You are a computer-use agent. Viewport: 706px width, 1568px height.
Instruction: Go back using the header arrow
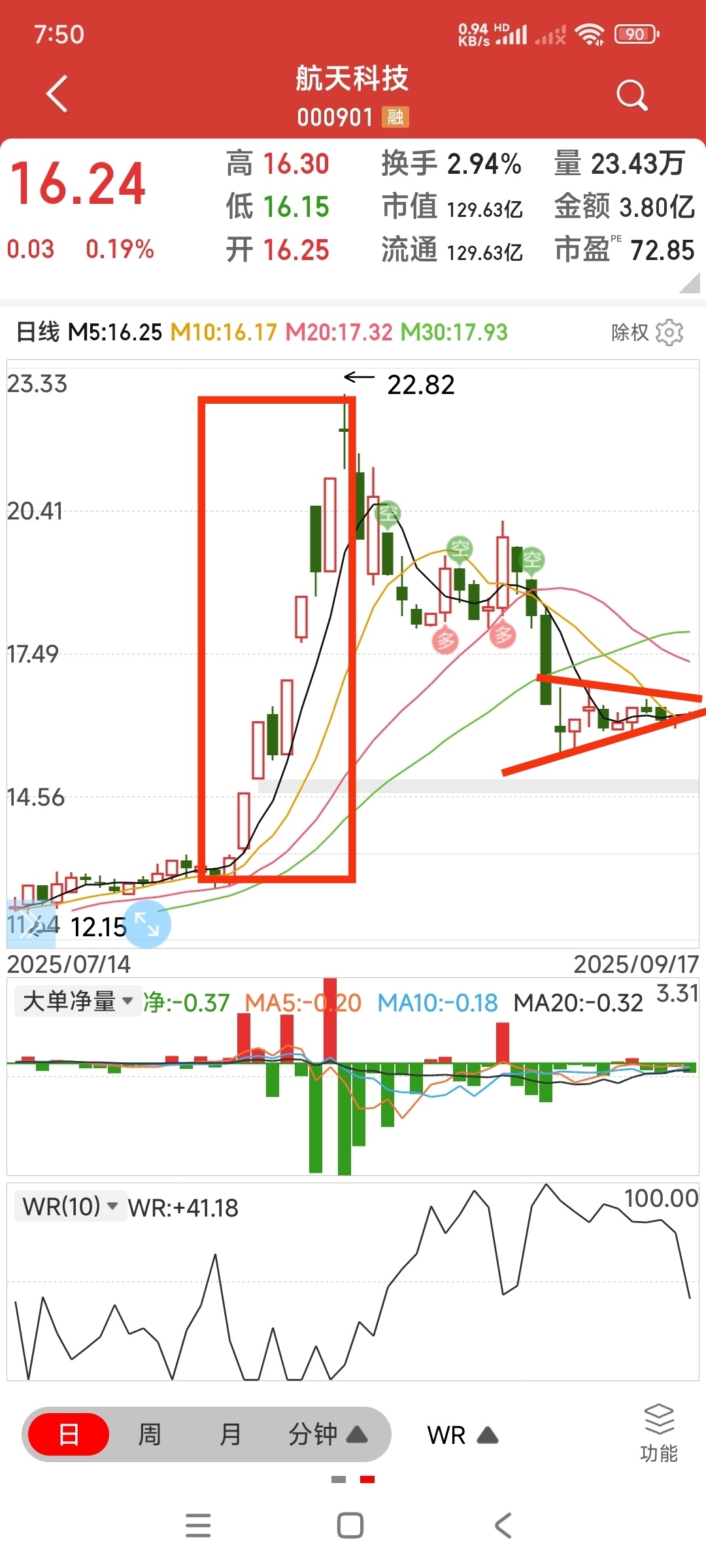point(58,95)
